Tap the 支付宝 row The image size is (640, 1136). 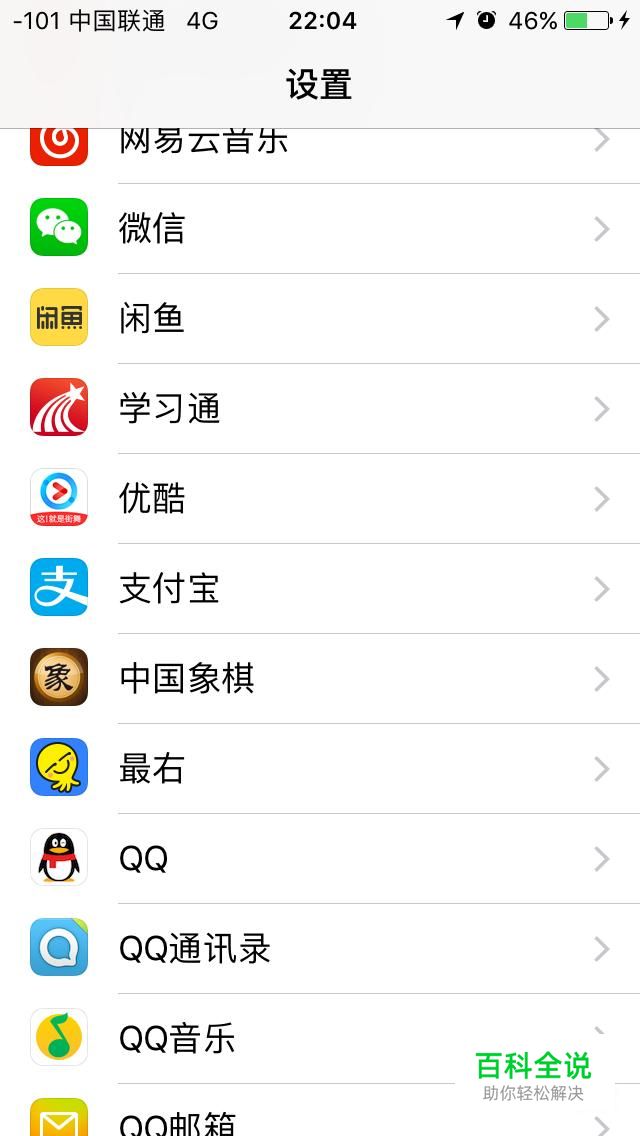320,588
